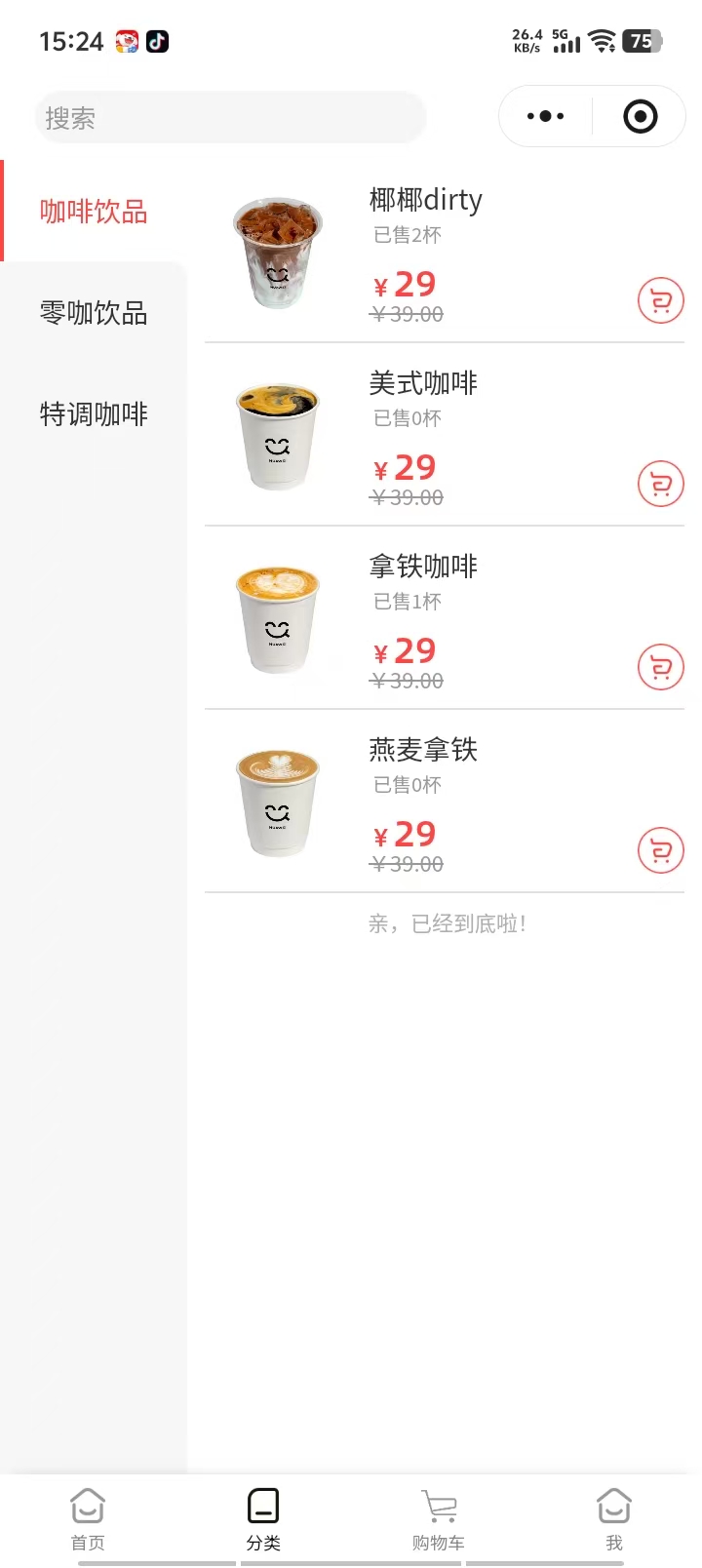Add 燕麦拿铁 to the cart

tap(660, 850)
